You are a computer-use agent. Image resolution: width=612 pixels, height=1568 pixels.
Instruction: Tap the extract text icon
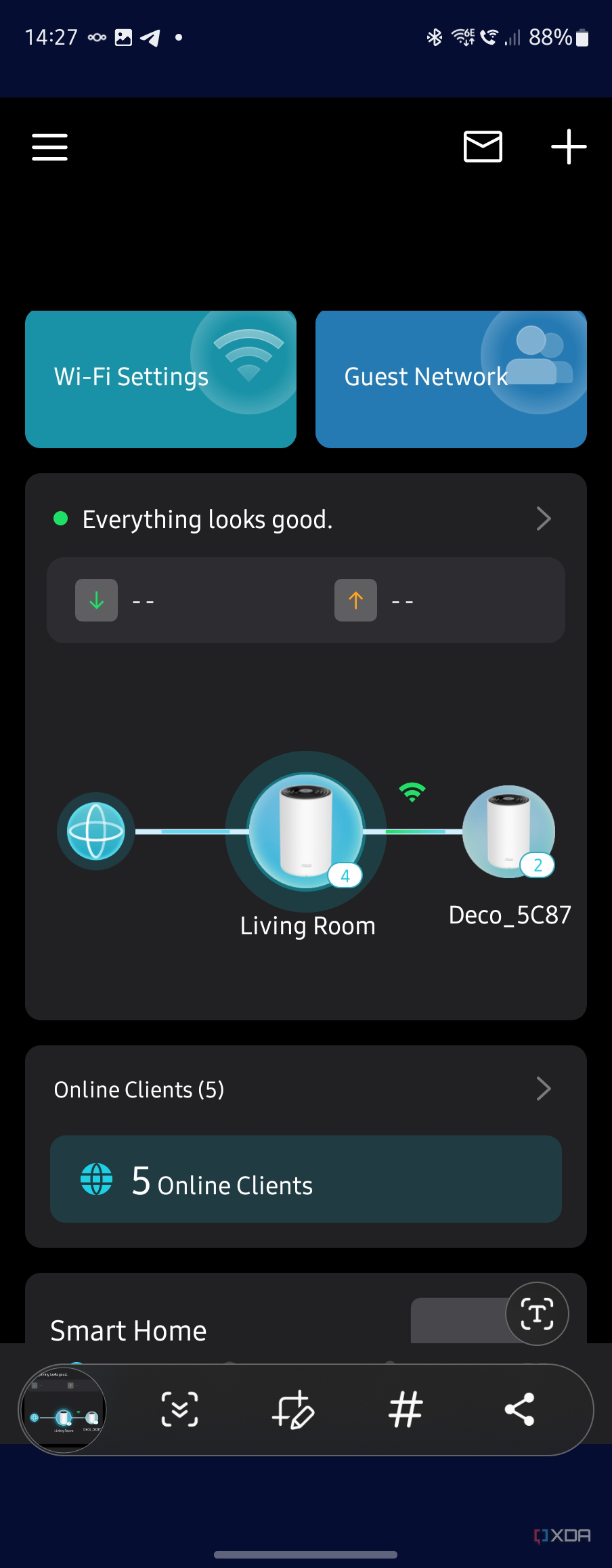click(537, 1313)
